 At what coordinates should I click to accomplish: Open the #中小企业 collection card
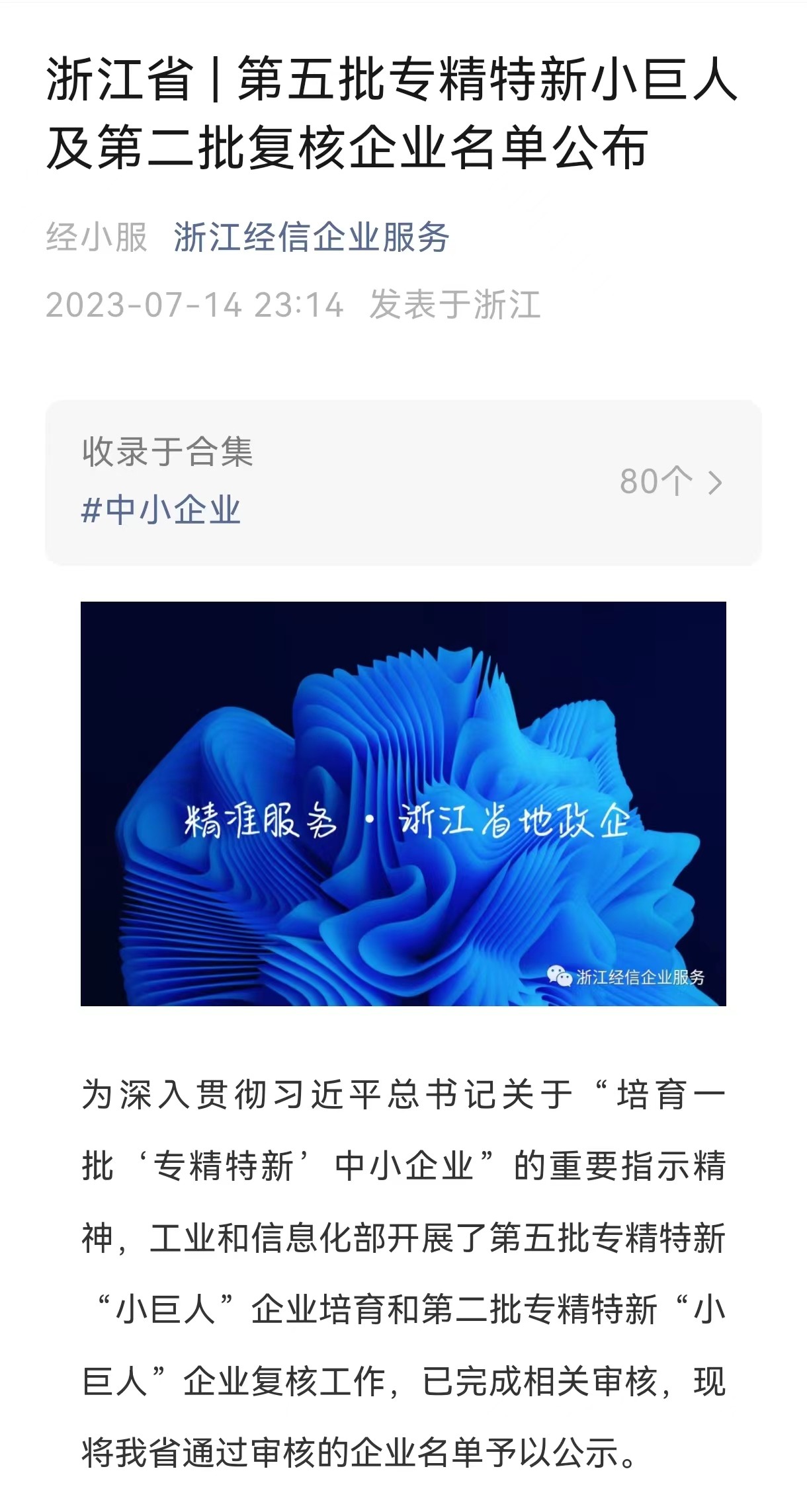point(403,483)
